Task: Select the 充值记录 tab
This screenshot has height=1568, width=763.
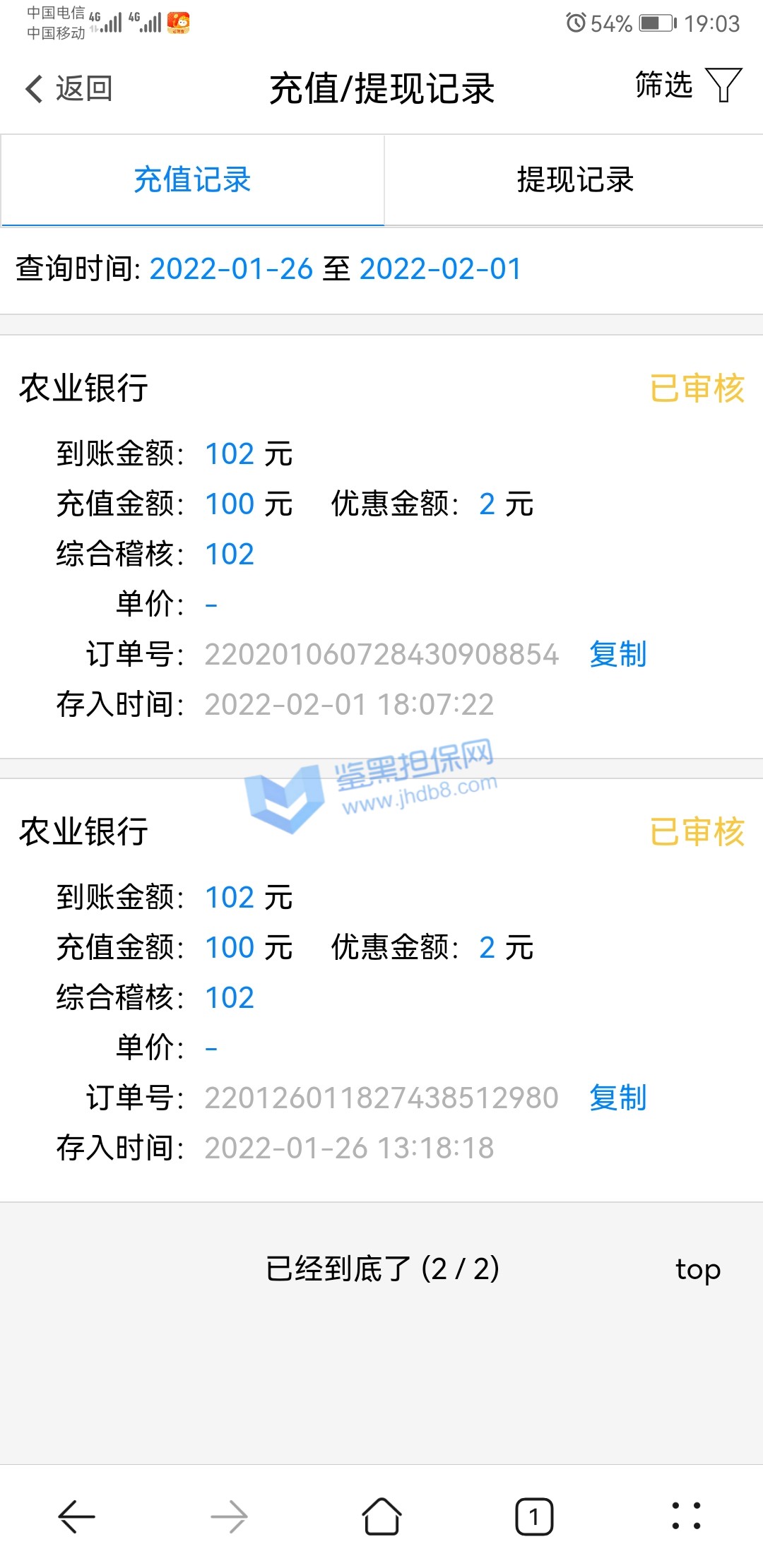Action: point(192,180)
